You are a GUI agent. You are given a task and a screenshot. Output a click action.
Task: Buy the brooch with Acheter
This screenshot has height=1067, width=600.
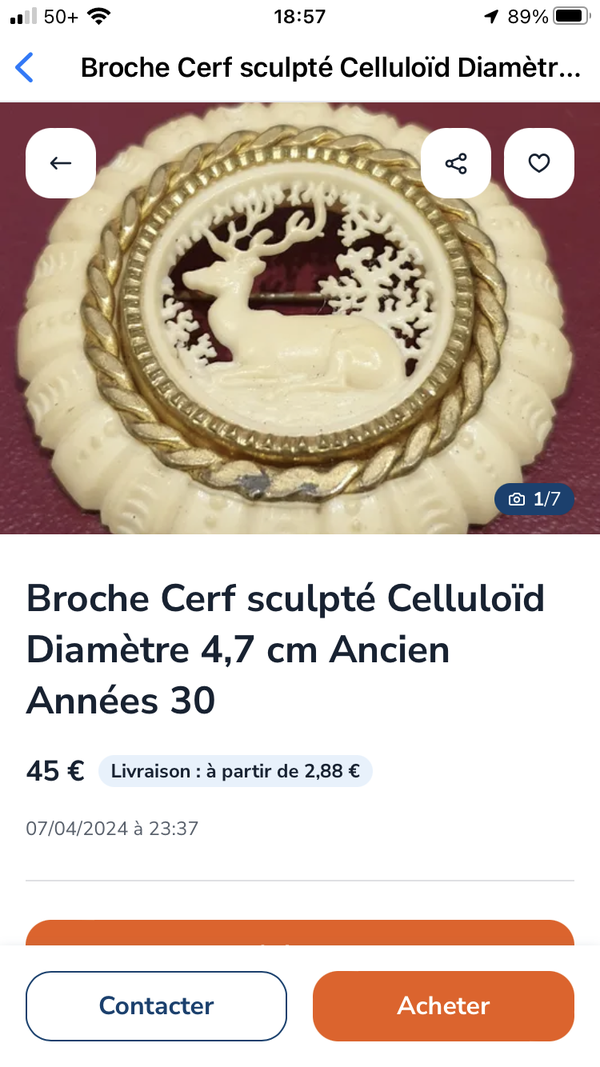(x=444, y=1006)
